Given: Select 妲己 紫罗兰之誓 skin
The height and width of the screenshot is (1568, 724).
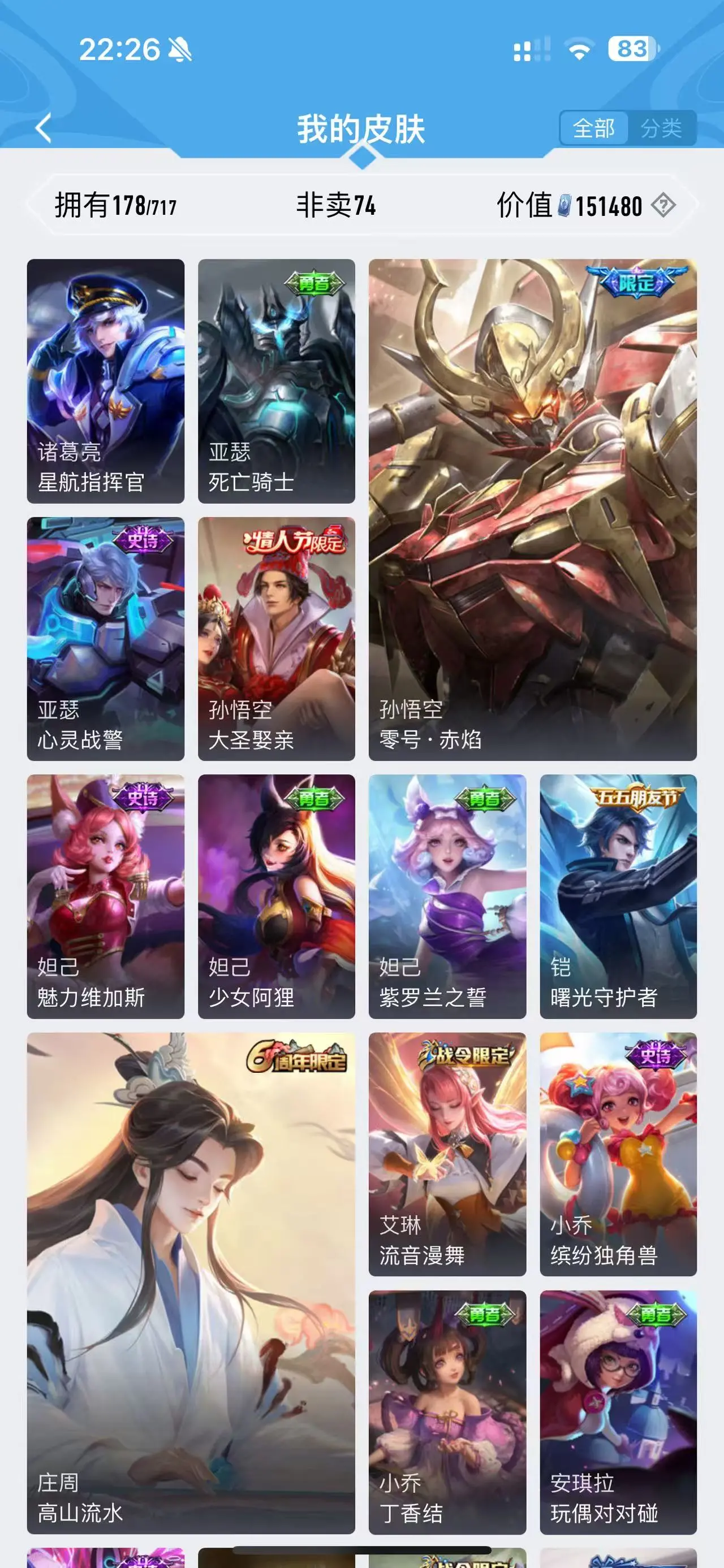Looking at the screenshot, I should point(447,896).
